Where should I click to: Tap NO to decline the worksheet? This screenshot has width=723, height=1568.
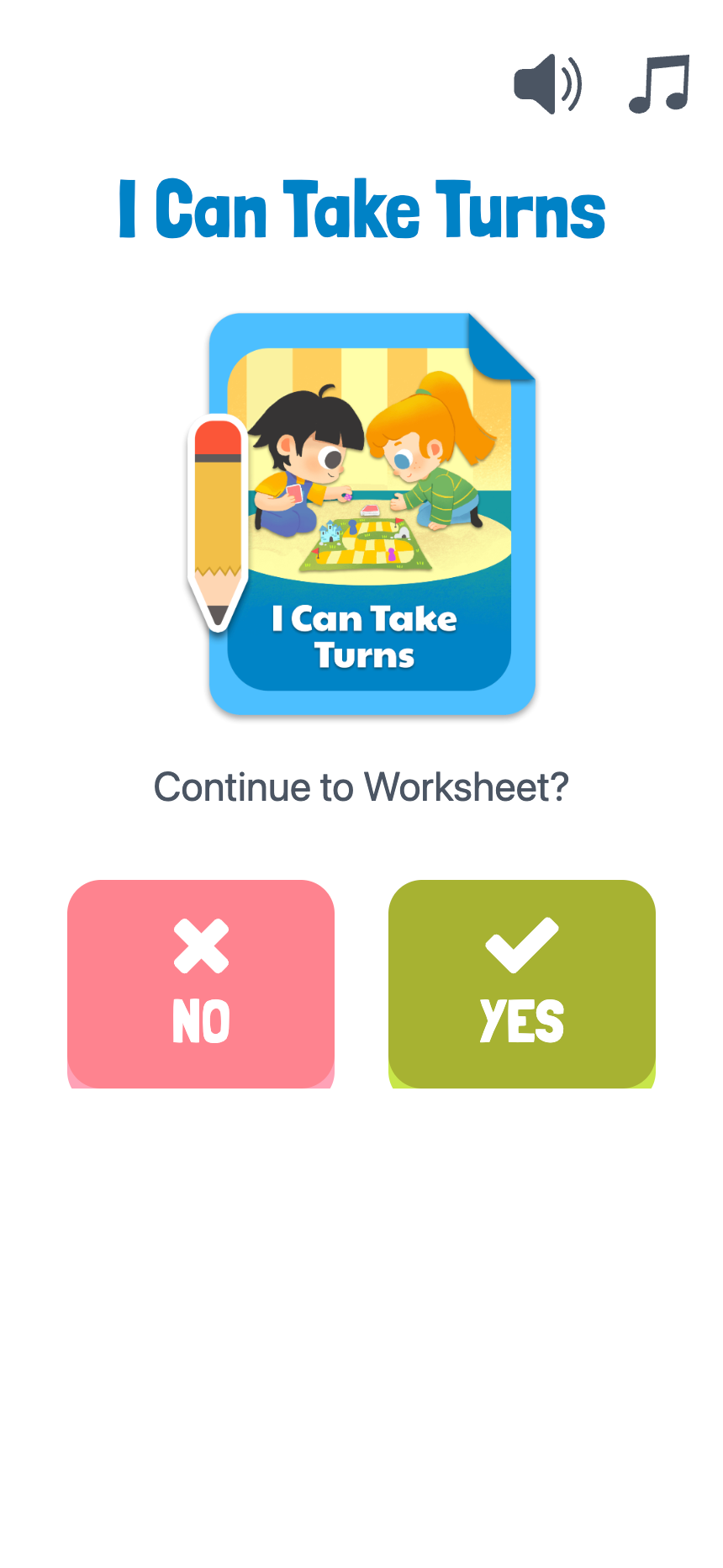click(x=201, y=983)
